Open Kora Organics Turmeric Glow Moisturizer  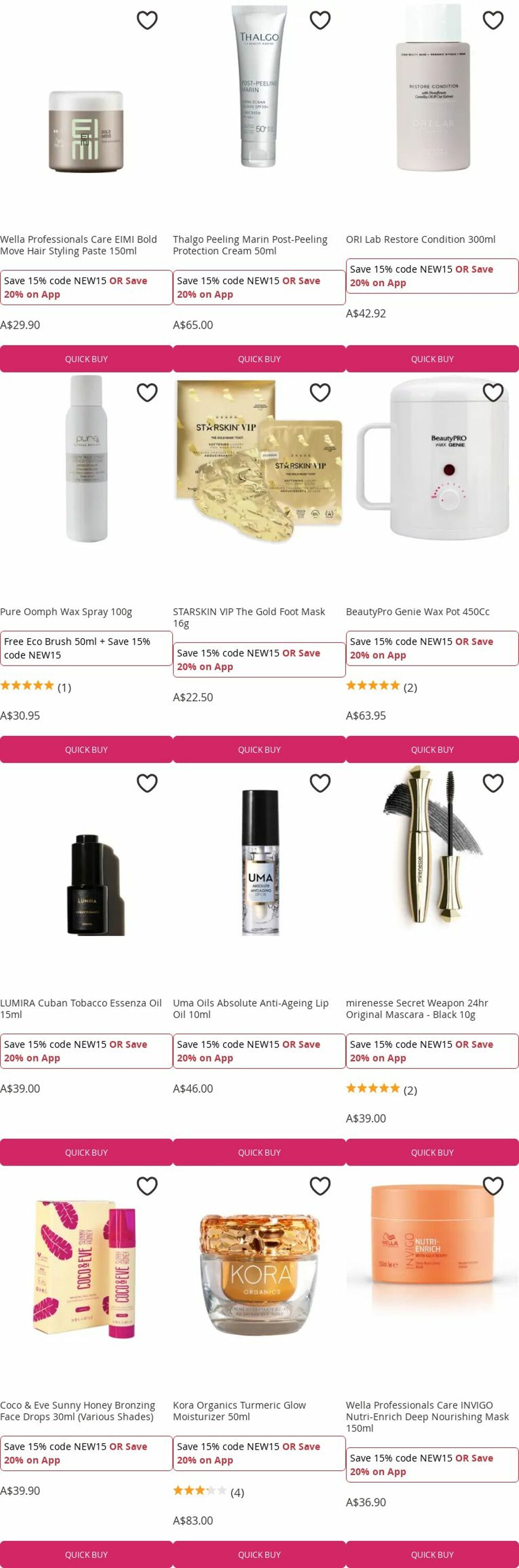[239, 1410]
